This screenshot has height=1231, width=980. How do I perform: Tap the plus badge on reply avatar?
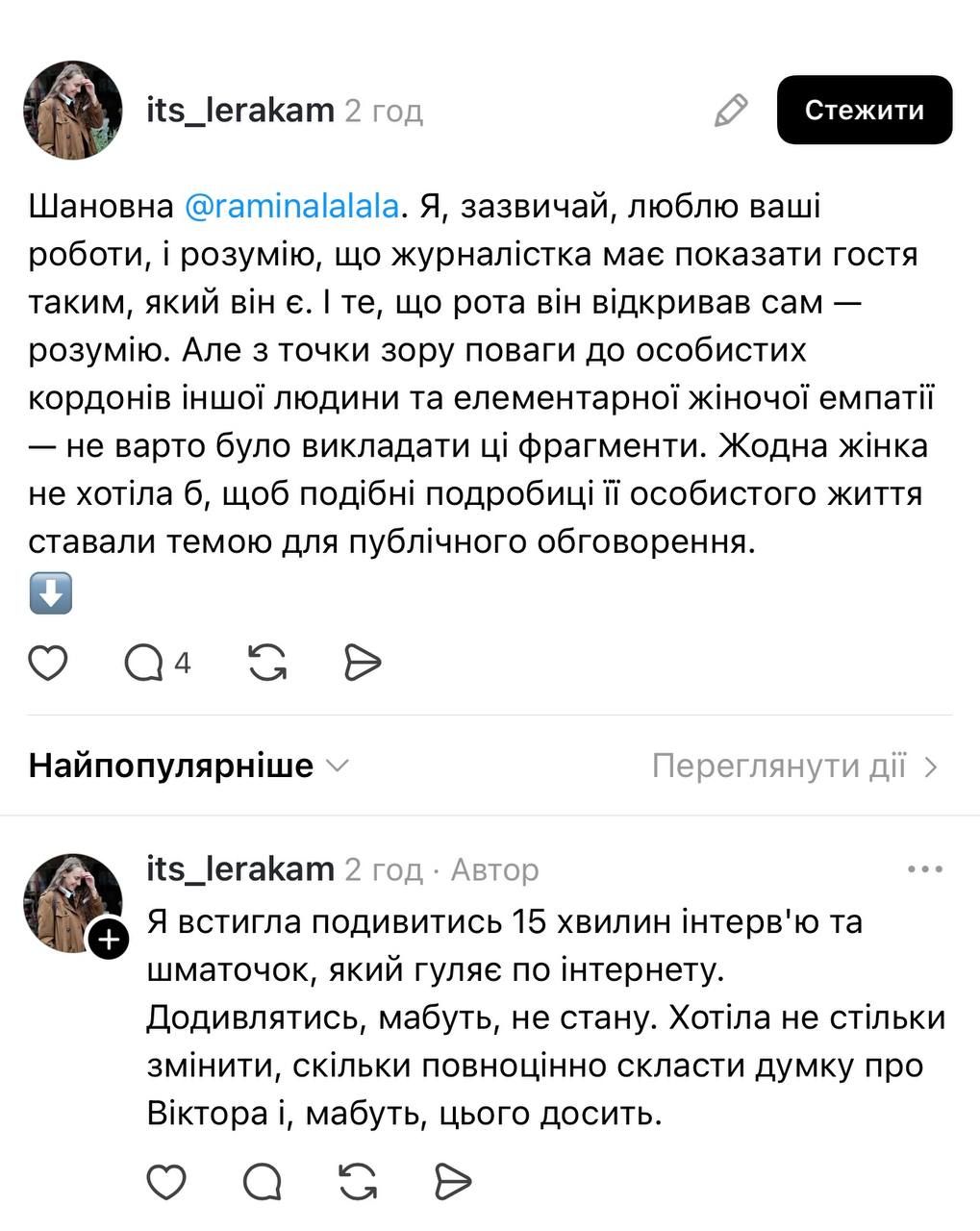(109, 940)
